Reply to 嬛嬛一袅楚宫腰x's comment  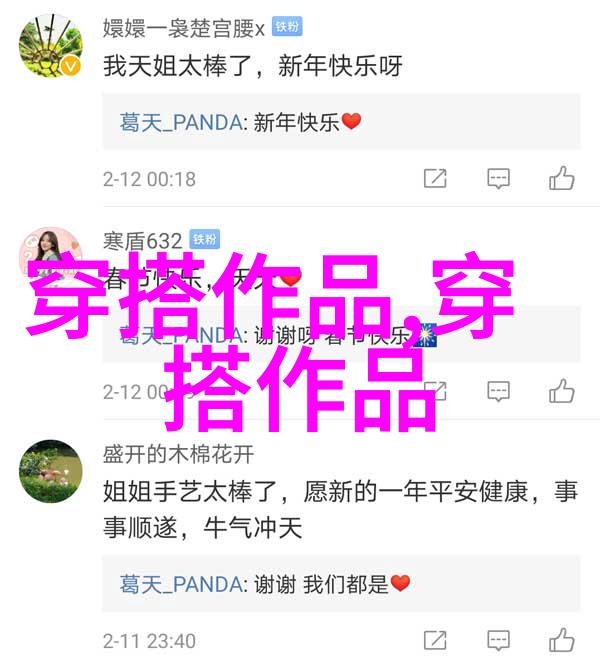498,179
